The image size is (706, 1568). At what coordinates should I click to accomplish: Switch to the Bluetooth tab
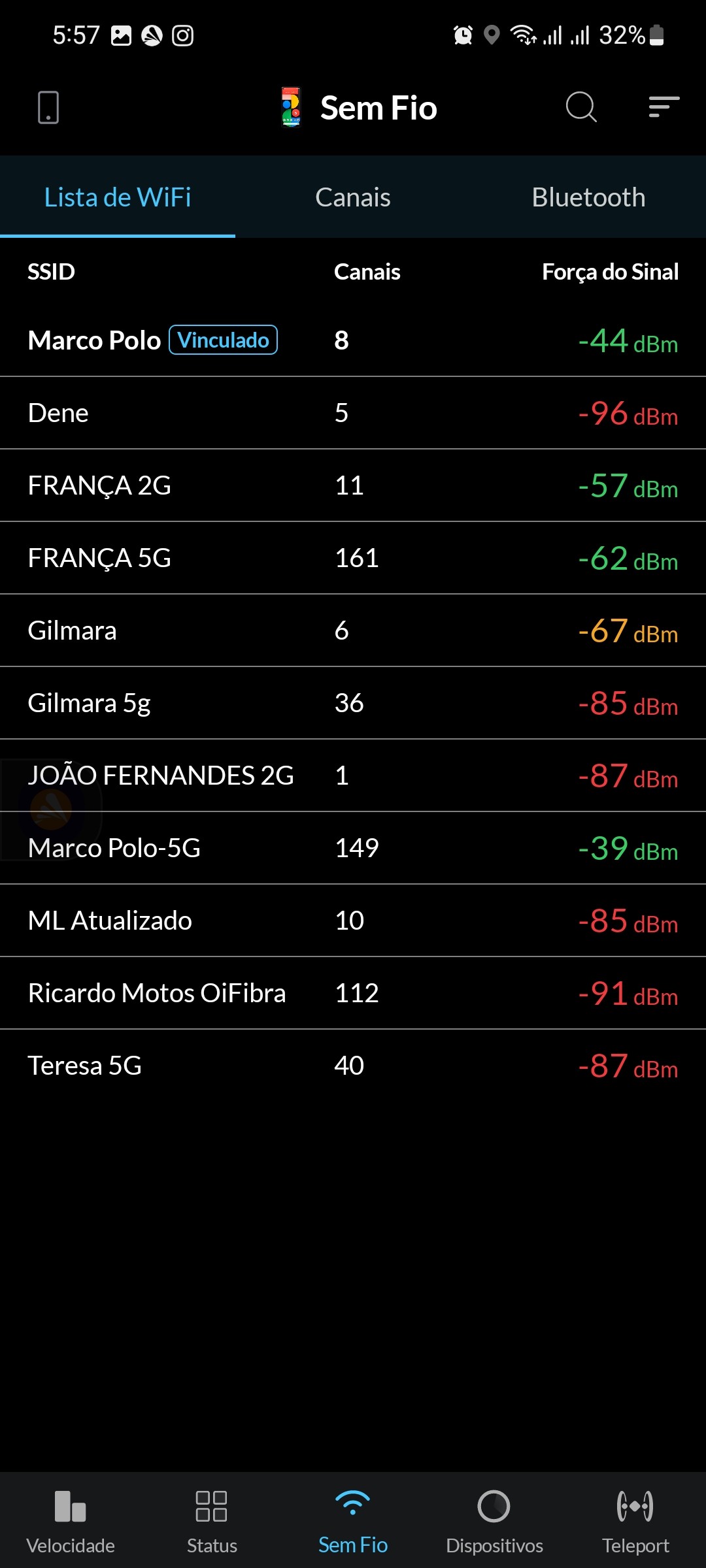pyautogui.click(x=588, y=197)
